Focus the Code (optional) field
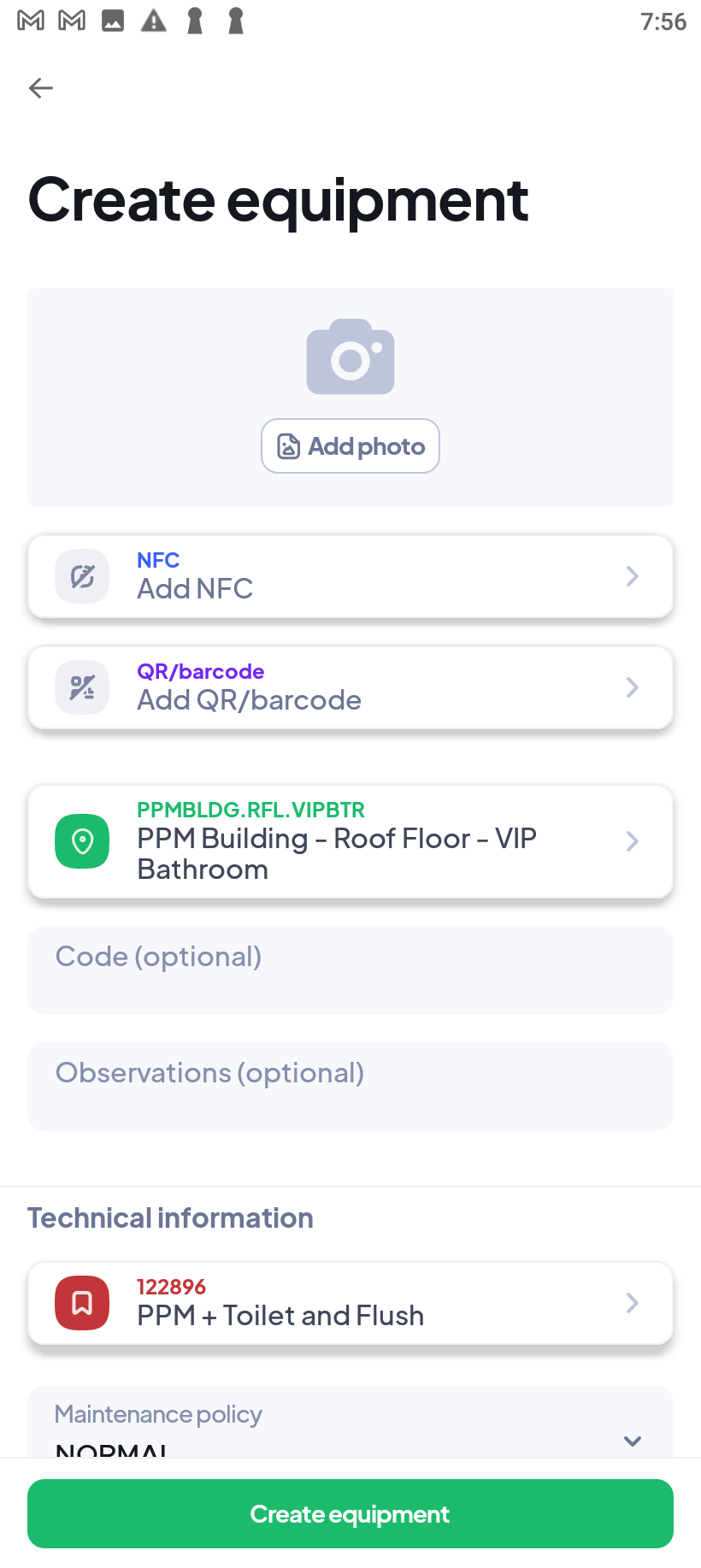The height and width of the screenshot is (1568, 701). (x=350, y=970)
